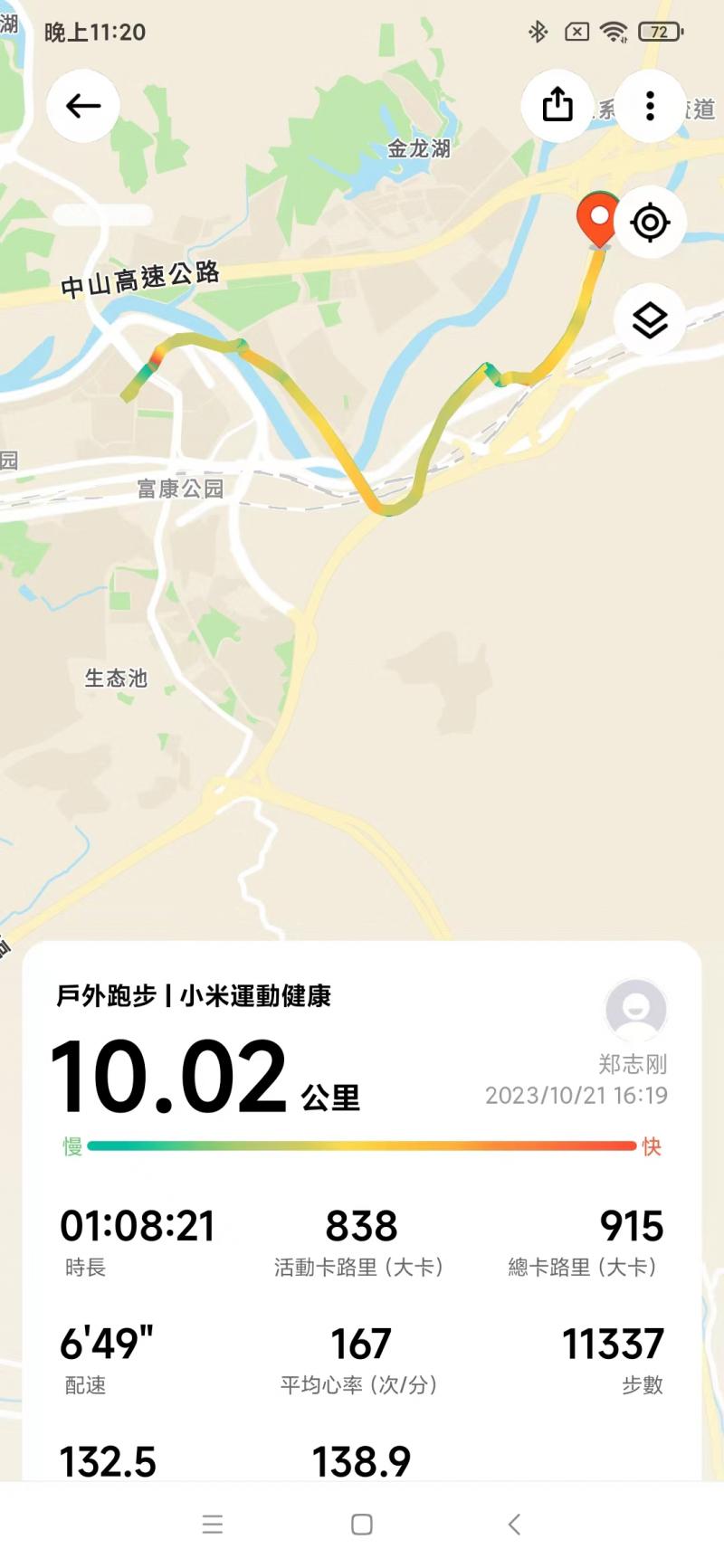This screenshot has height=1568, width=724.
Task: Open recent apps from the navigation bar
Action: (x=213, y=1525)
